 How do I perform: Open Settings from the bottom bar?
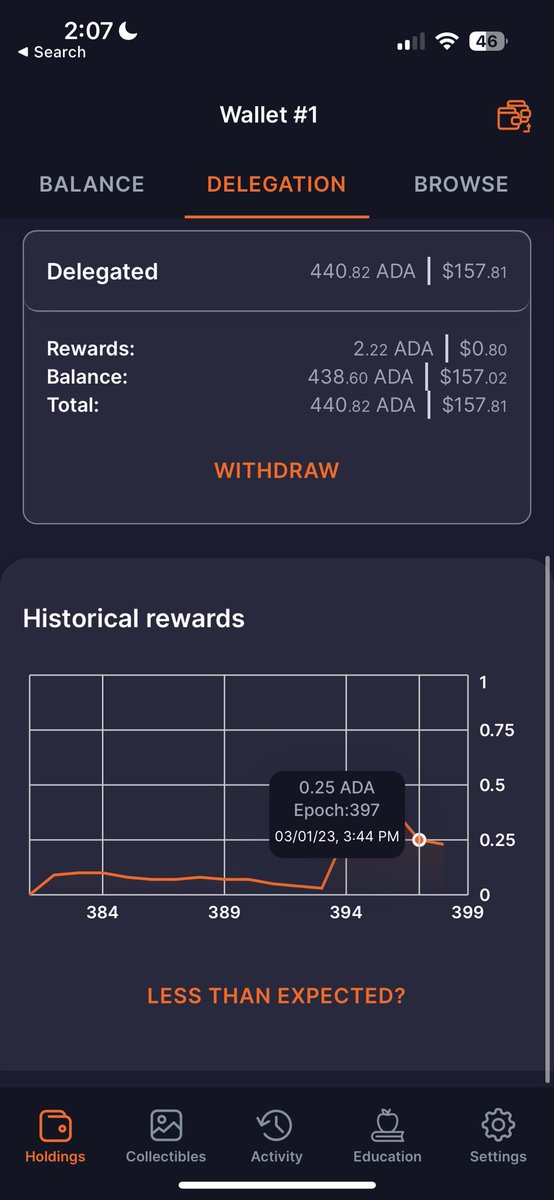498,1137
